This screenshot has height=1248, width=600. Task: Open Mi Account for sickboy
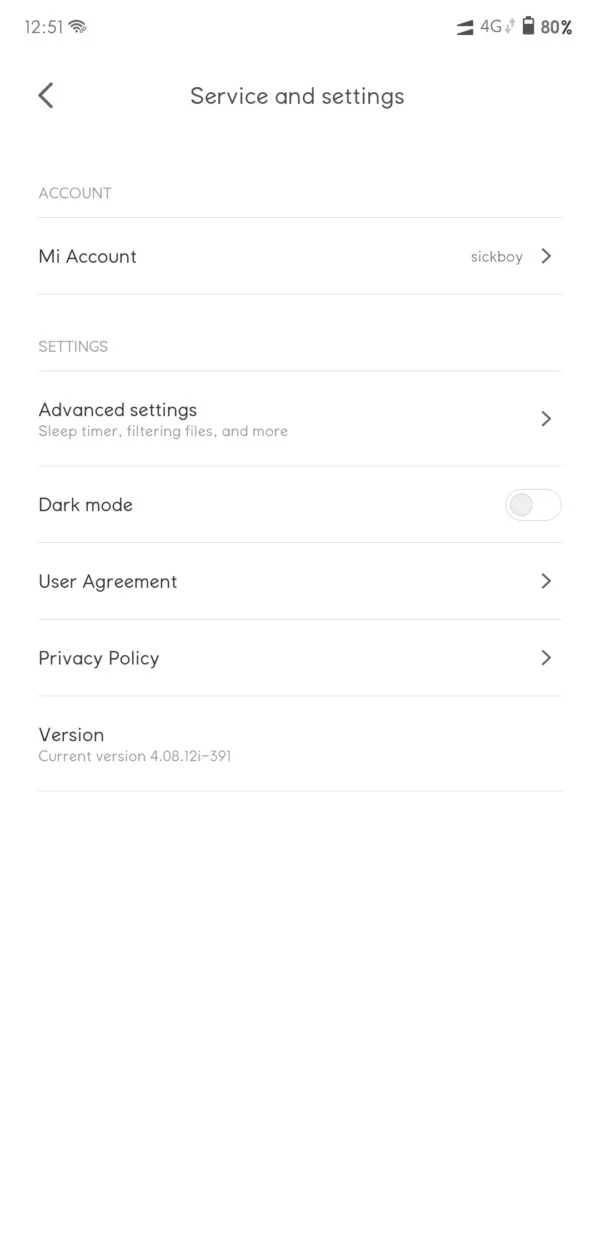point(299,256)
